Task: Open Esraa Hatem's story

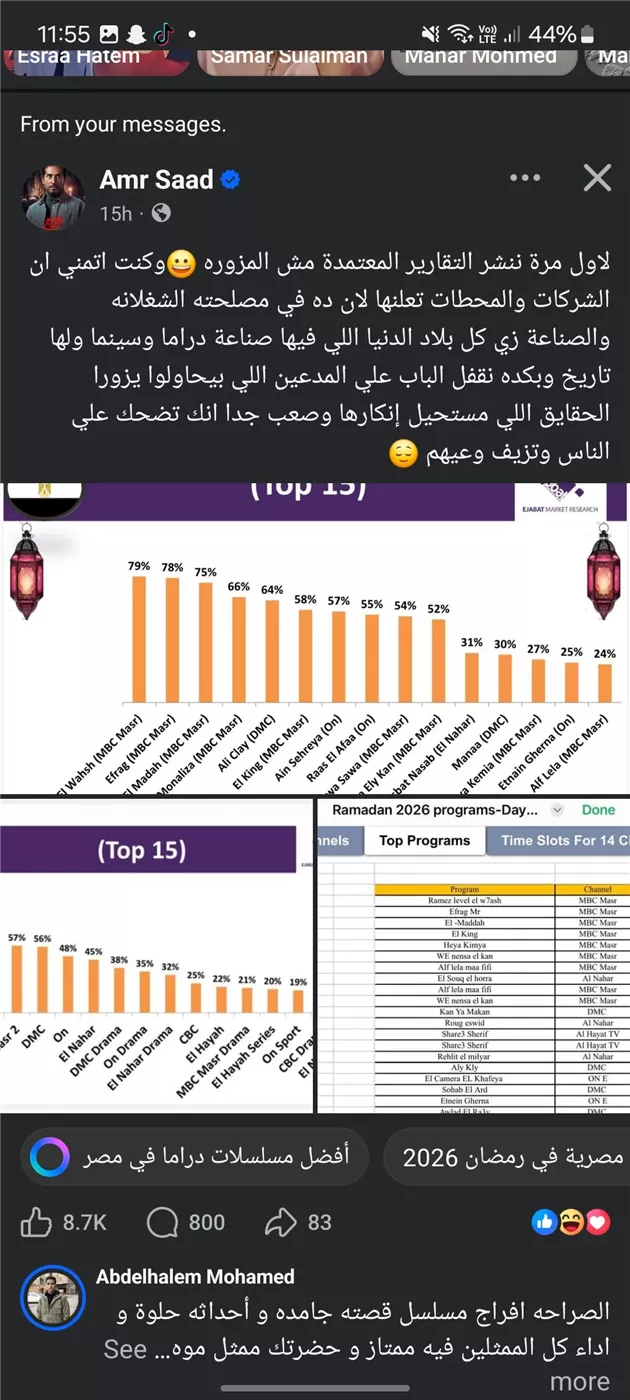Action: point(95,58)
